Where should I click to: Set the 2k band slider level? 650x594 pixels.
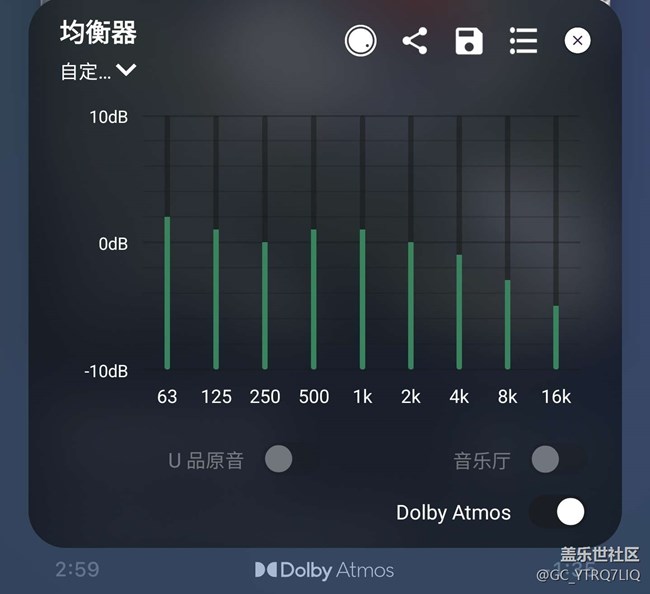point(411,243)
